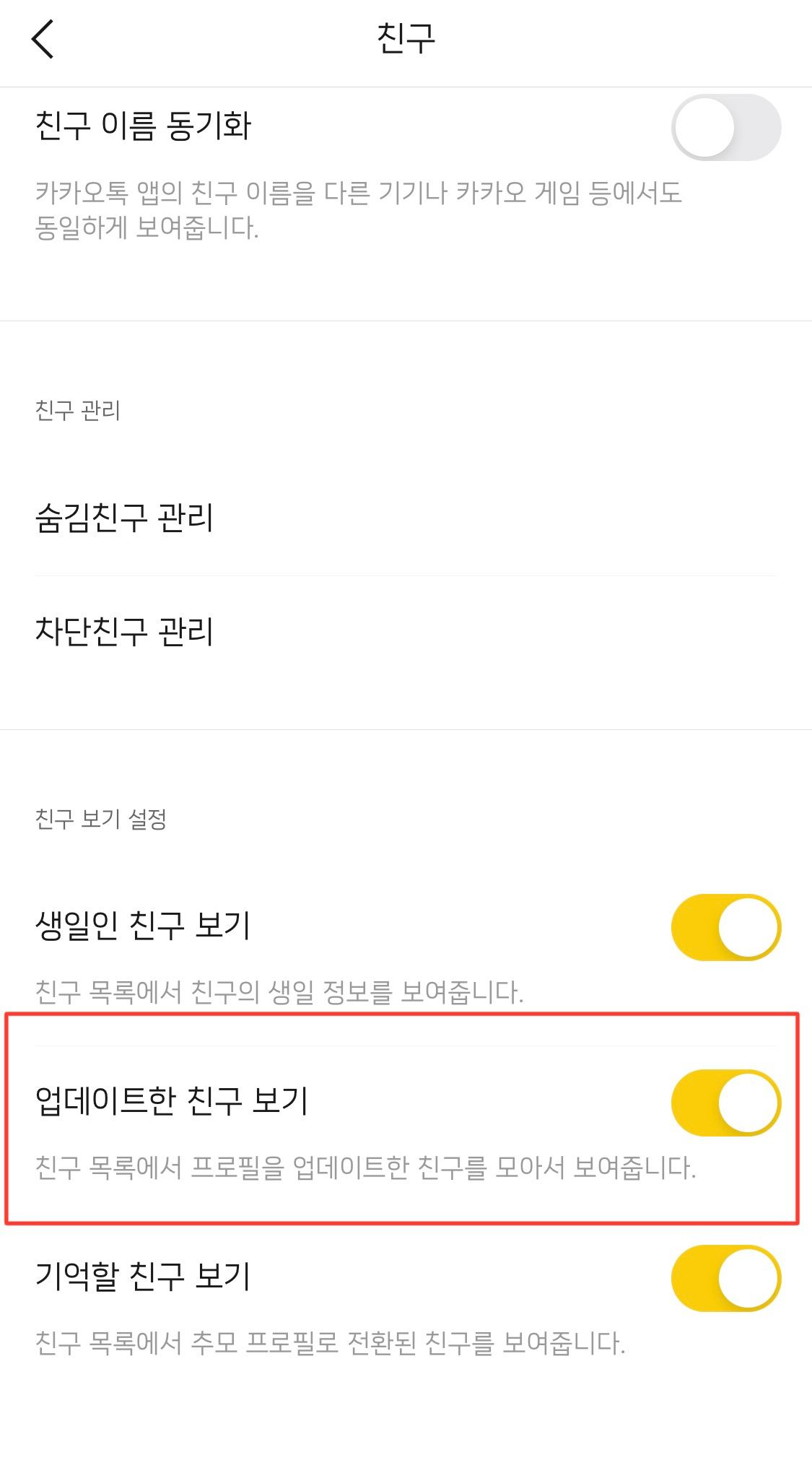The width and height of the screenshot is (812, 1460).
Task: Tap the 친구 보기 설정 section header
Action: coord(101,820)
